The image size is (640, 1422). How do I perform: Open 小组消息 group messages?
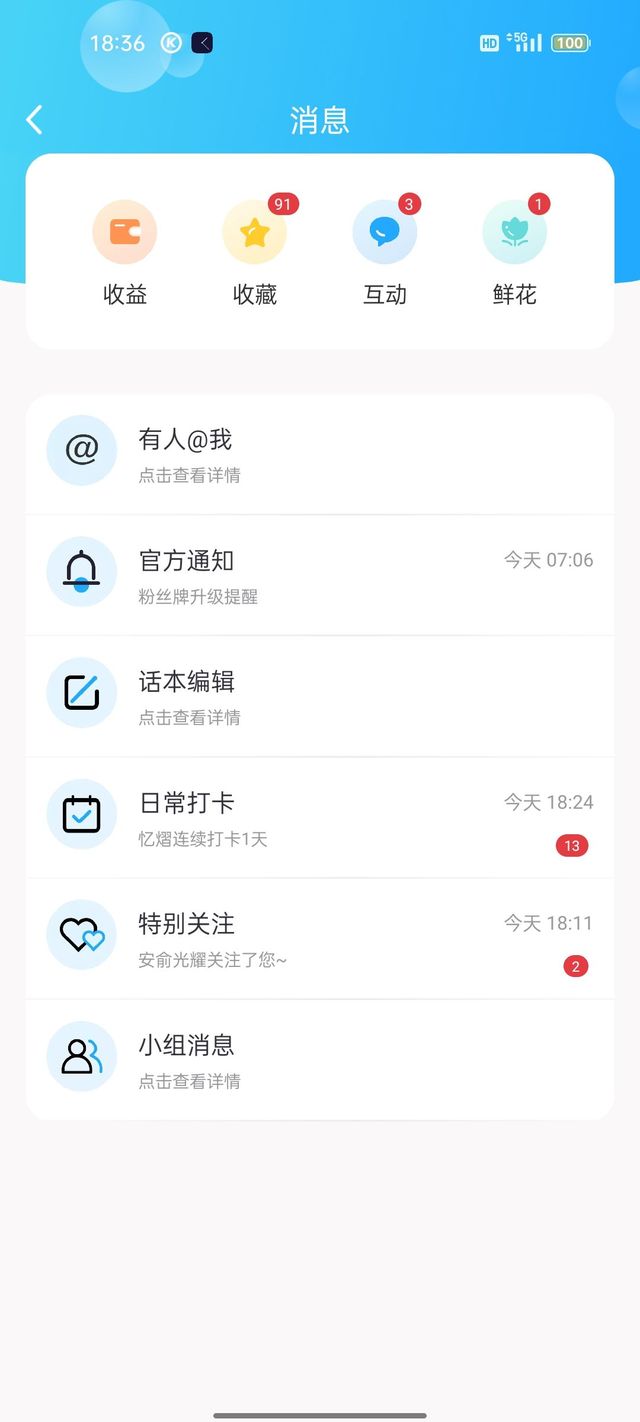coord(320,1059)
